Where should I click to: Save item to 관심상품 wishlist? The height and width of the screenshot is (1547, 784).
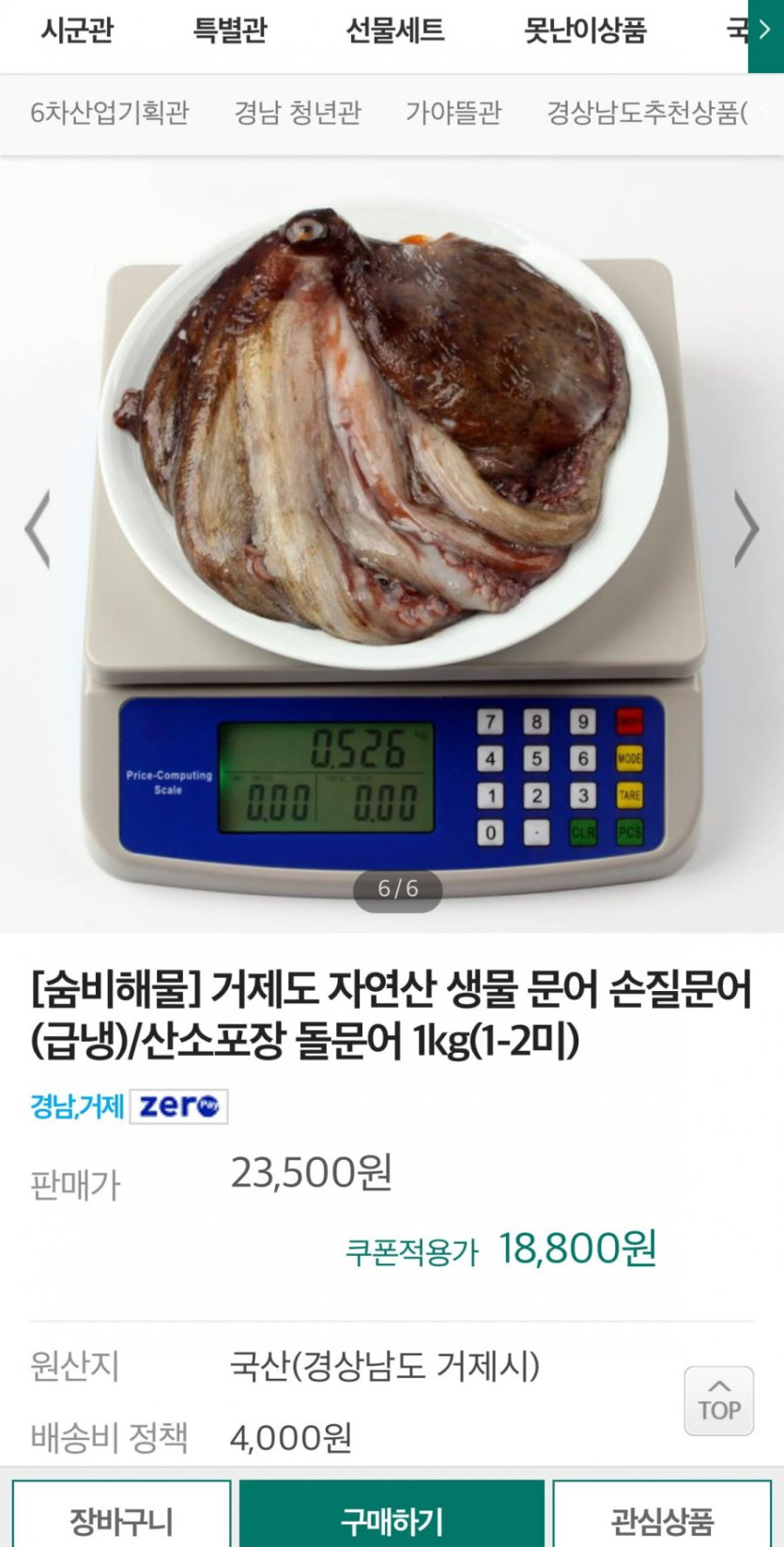(662, 1518)
